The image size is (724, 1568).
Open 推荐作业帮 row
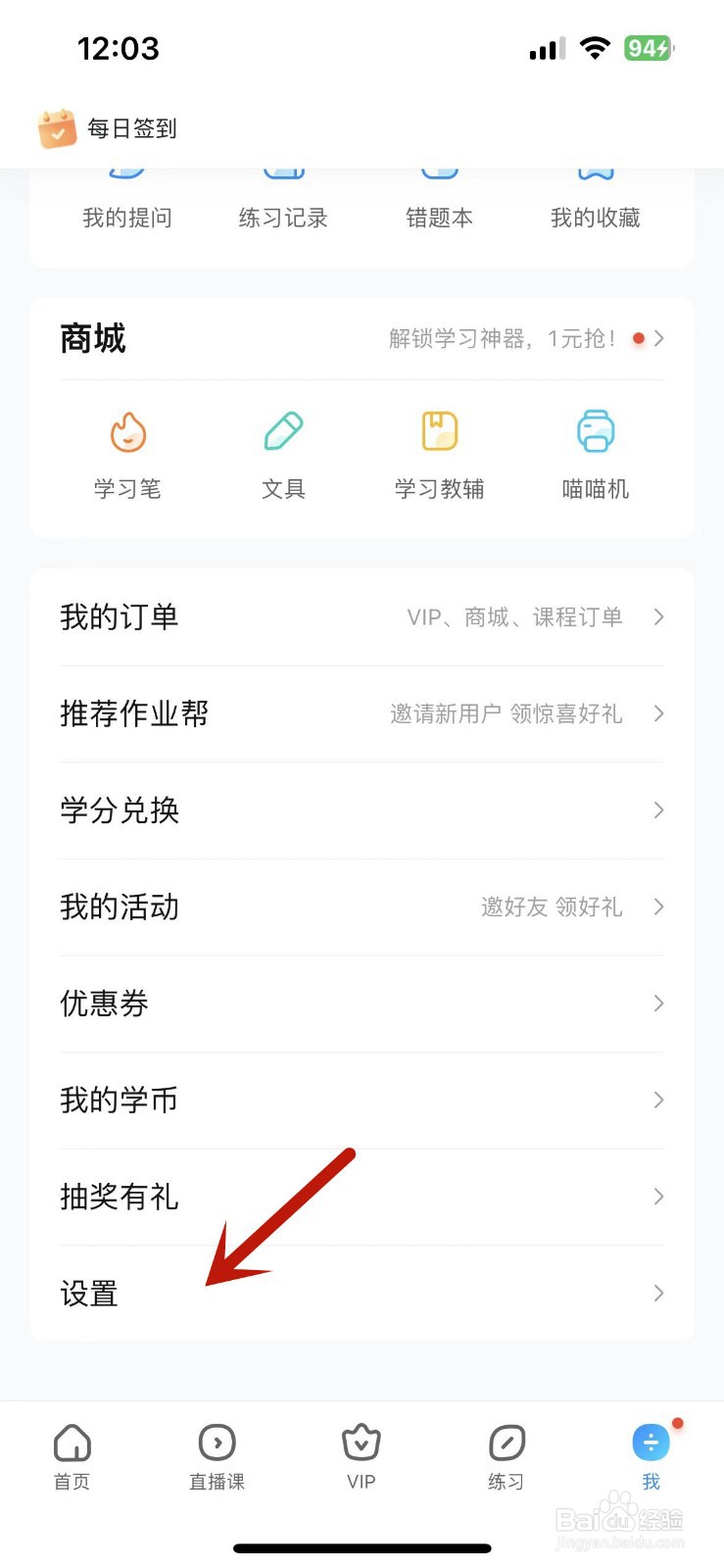(x=362, y=713)
